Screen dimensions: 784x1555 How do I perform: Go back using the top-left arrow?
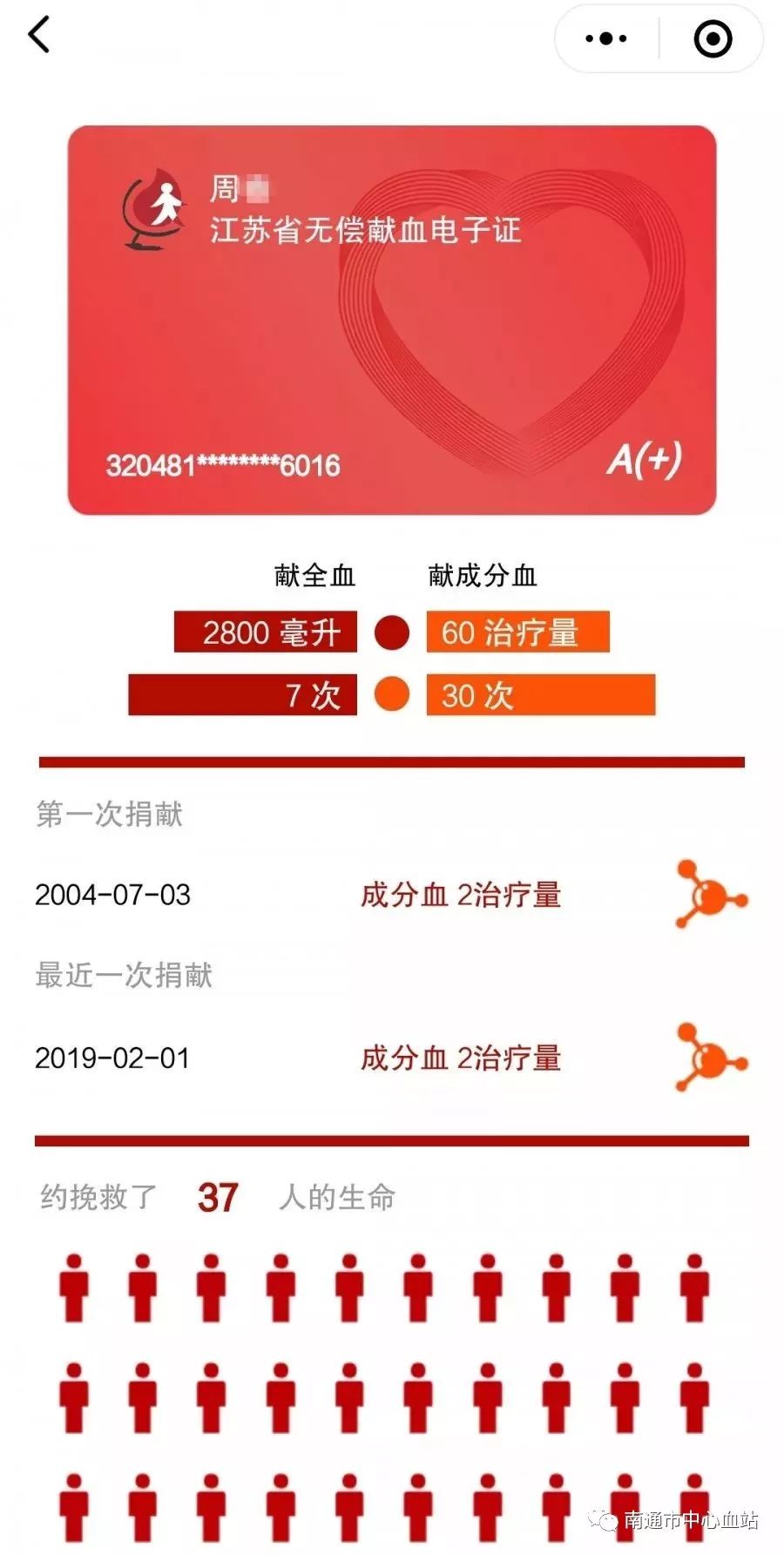(39, 36)
